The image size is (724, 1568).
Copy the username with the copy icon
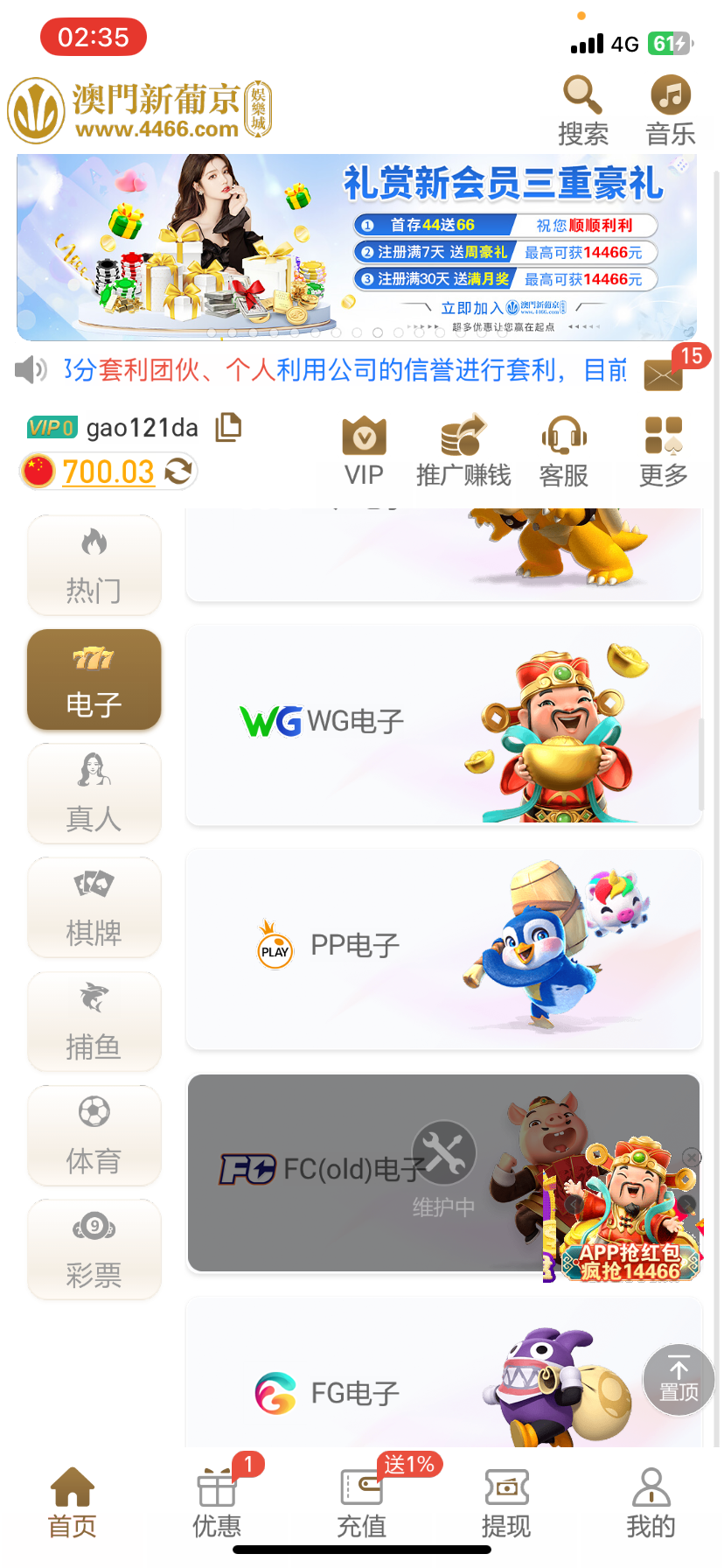[x=228, y=427]
